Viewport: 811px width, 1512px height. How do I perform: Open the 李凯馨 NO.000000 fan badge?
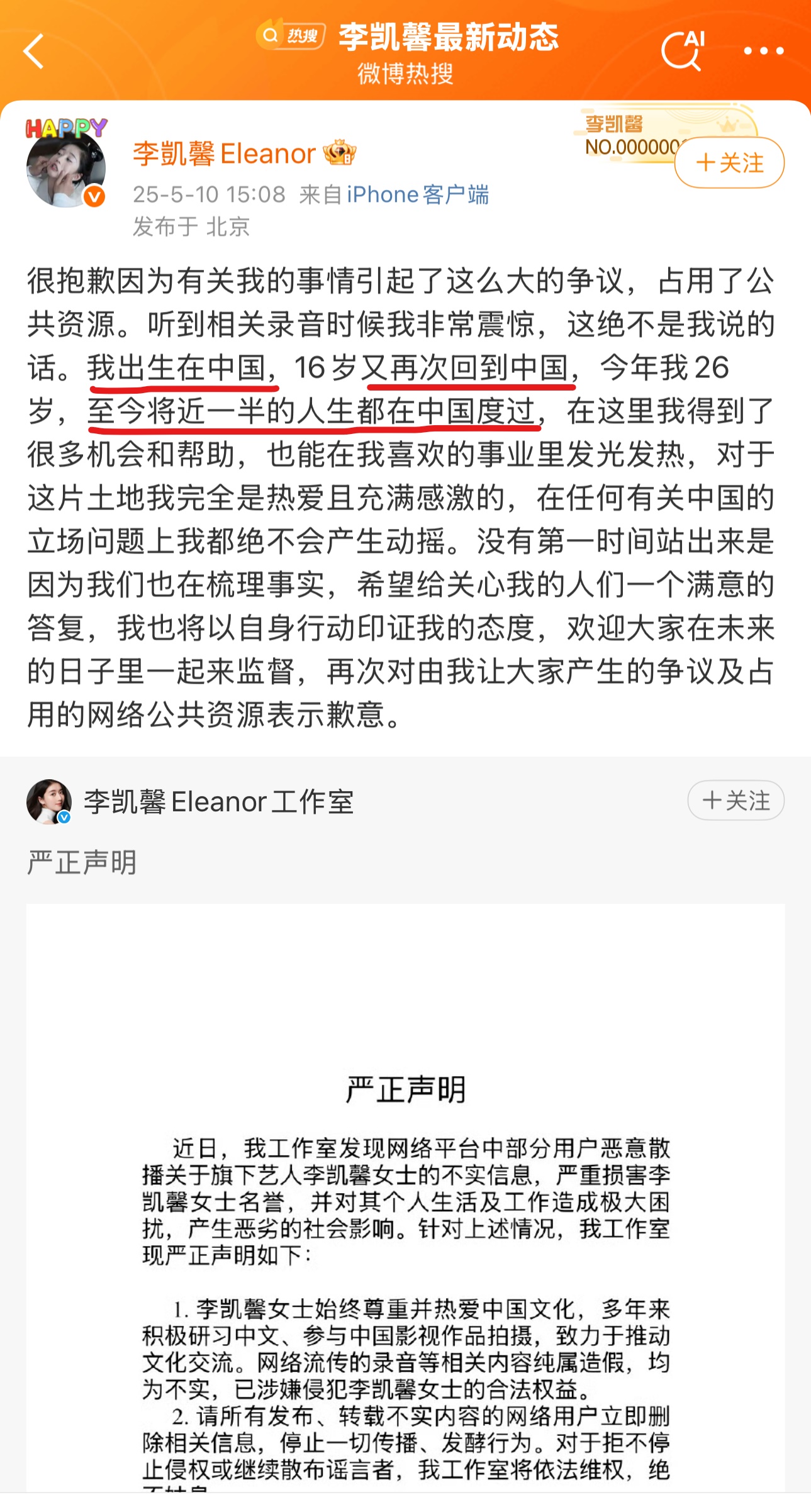tap(629, 133)
